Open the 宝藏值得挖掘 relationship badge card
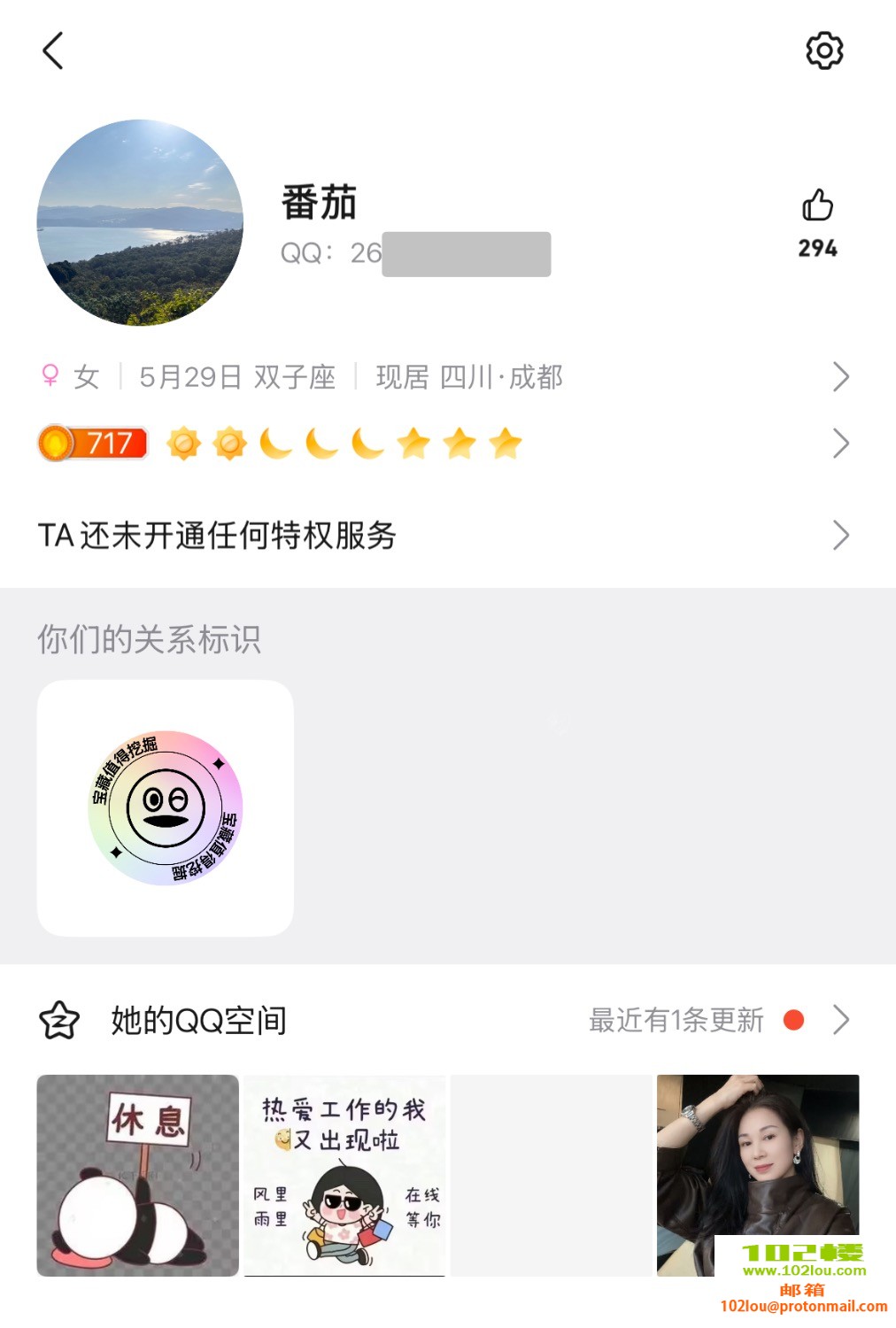 click(166, 807)
